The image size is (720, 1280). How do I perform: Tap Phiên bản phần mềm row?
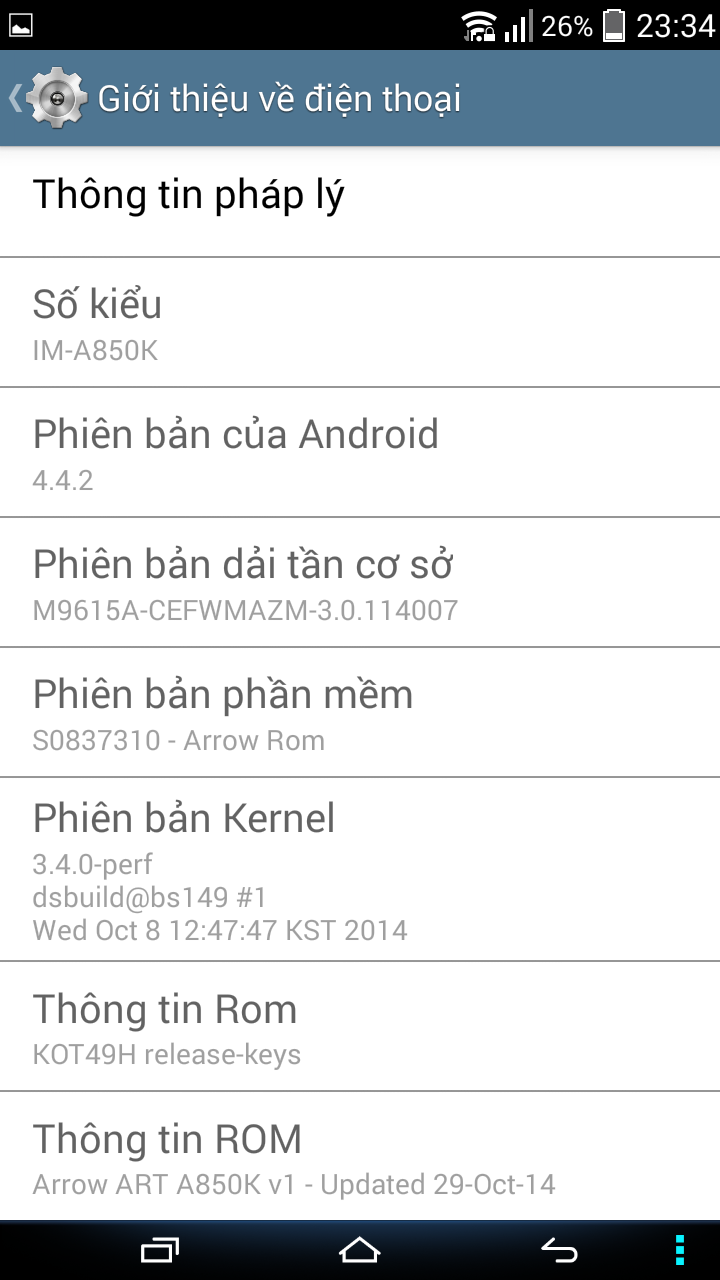click(360, 713)
